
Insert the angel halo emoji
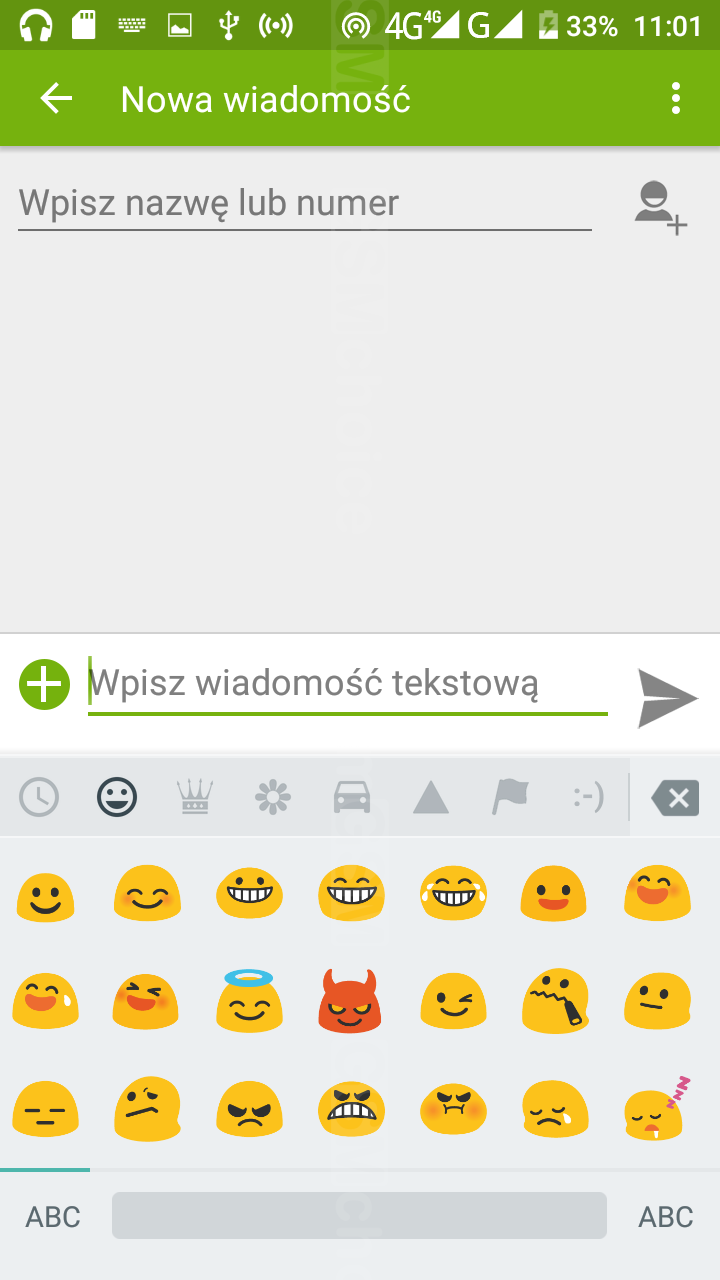248,1001
